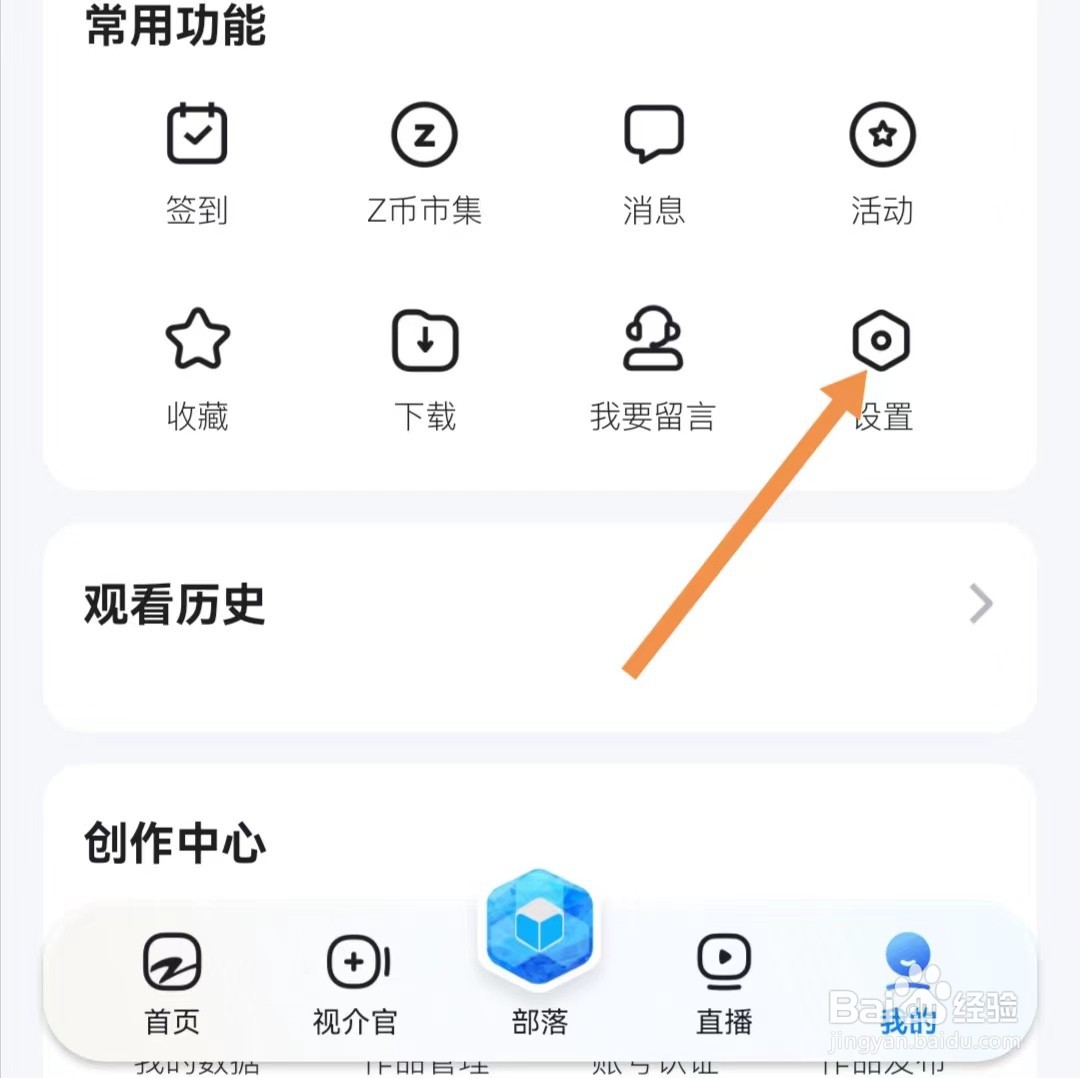Open 观看历史 viewing history
Viewport: 1080px width, 1078px height.
coord(539,604)
